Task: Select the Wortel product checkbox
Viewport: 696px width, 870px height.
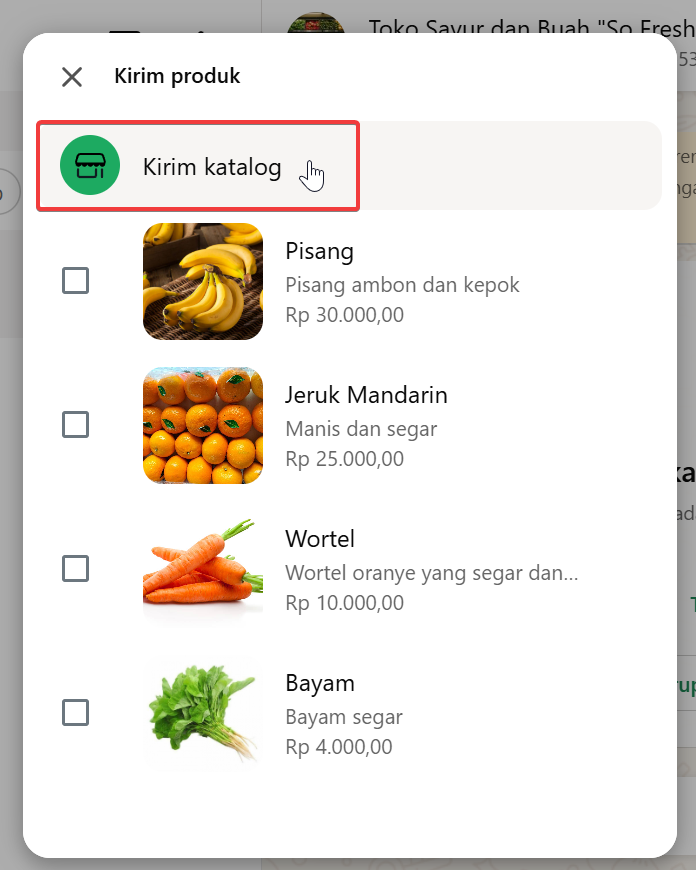Action: click(76, 569)
